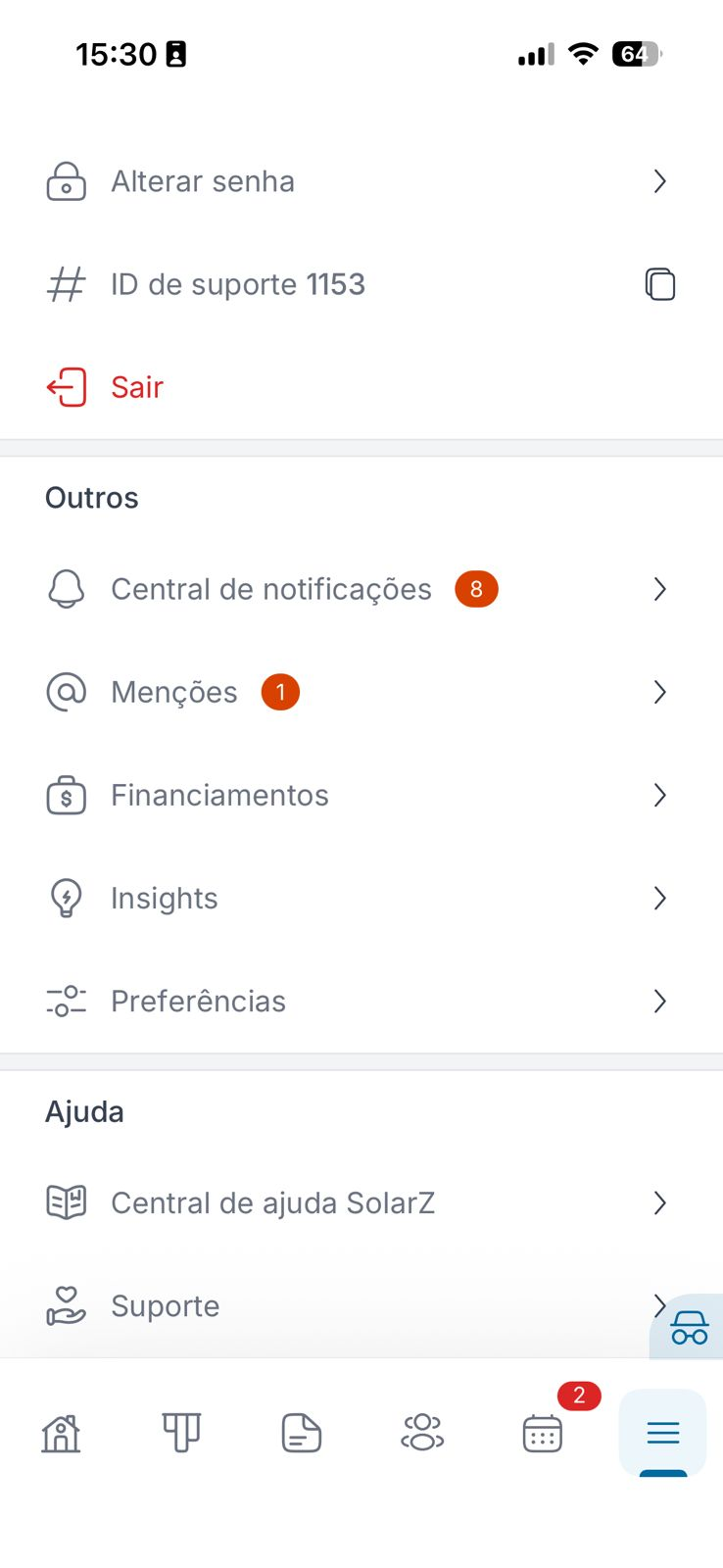Image resolution: width=723 pixels, height=1568 pixels.
Task: Open the tab next to home
Action: click(x=181, y=1433)
